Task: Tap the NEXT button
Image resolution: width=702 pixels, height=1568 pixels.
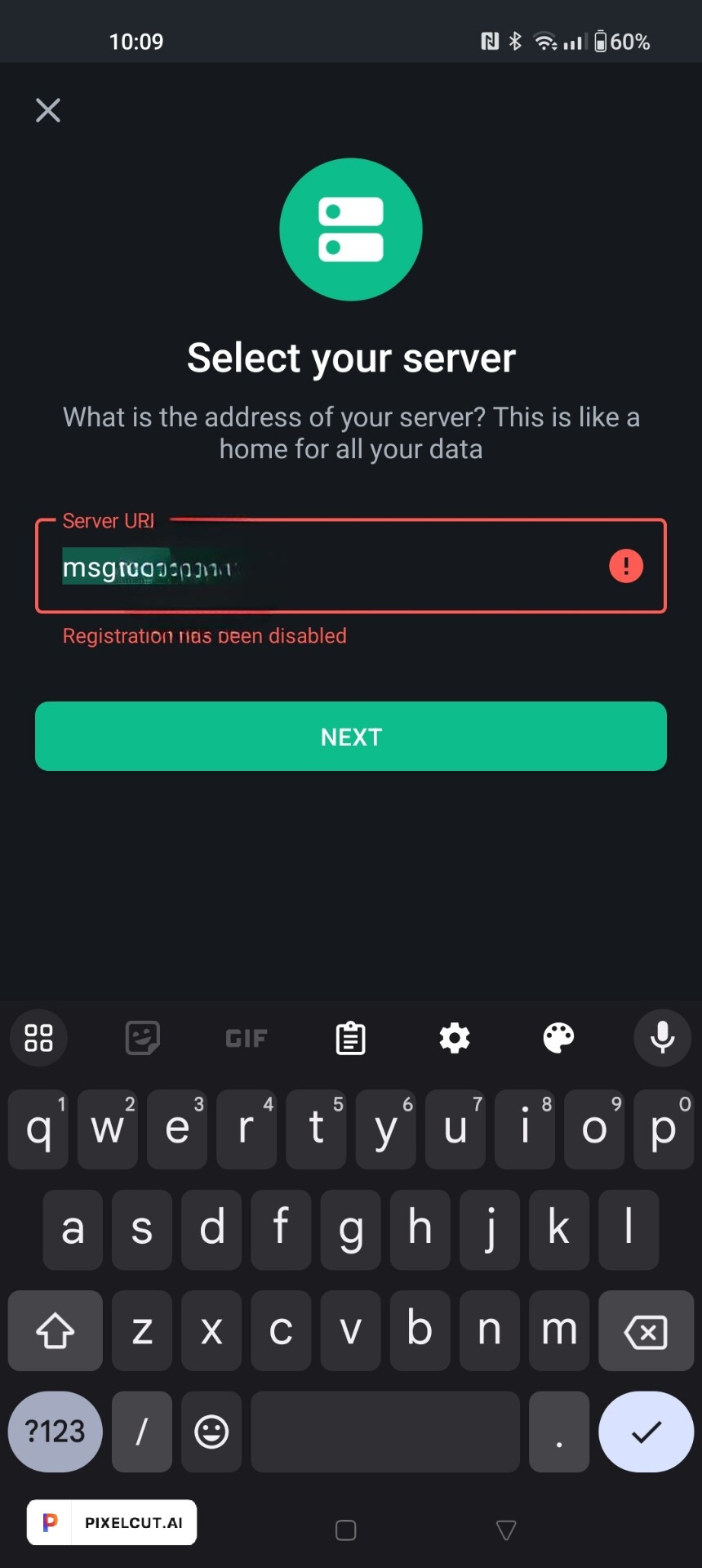Action: [x=351, y=737]
